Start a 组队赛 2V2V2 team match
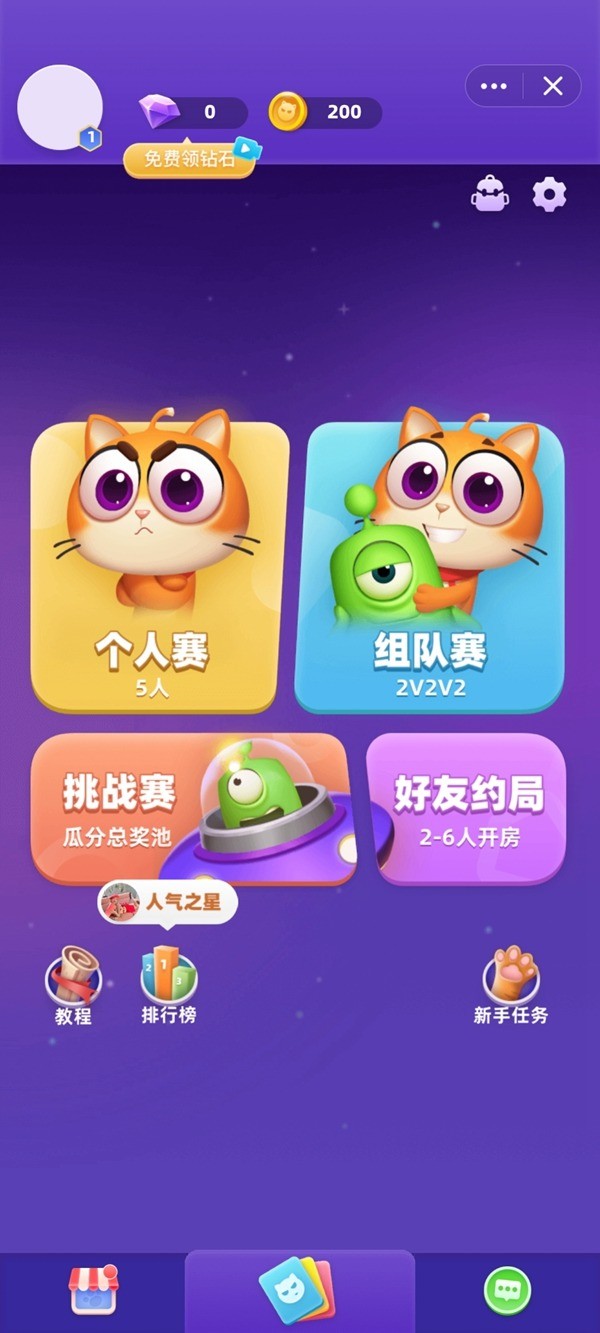Viewport: 600px width, 1333px height. (430, 567)
